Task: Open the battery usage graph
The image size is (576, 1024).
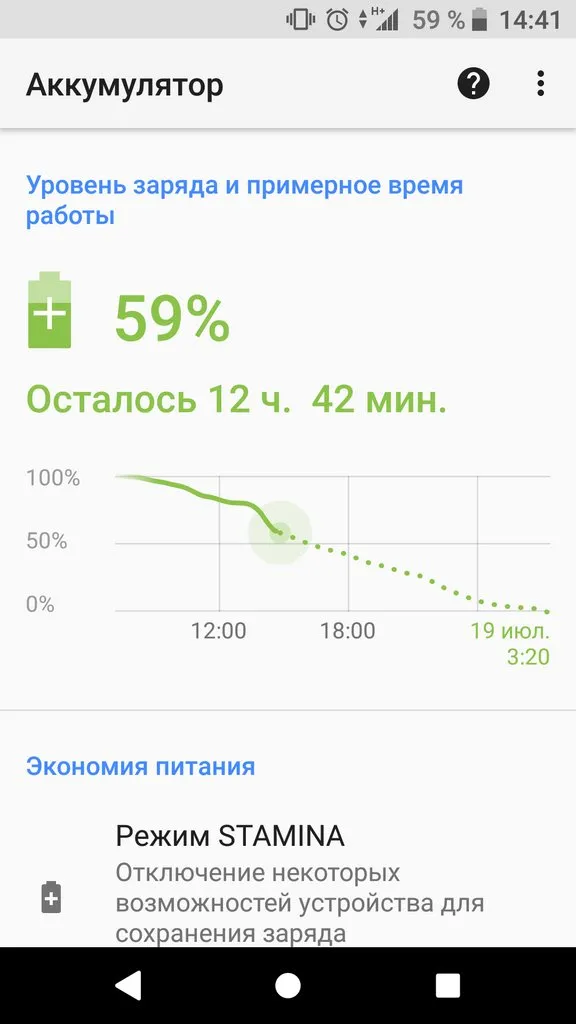Action: point(288,568)
